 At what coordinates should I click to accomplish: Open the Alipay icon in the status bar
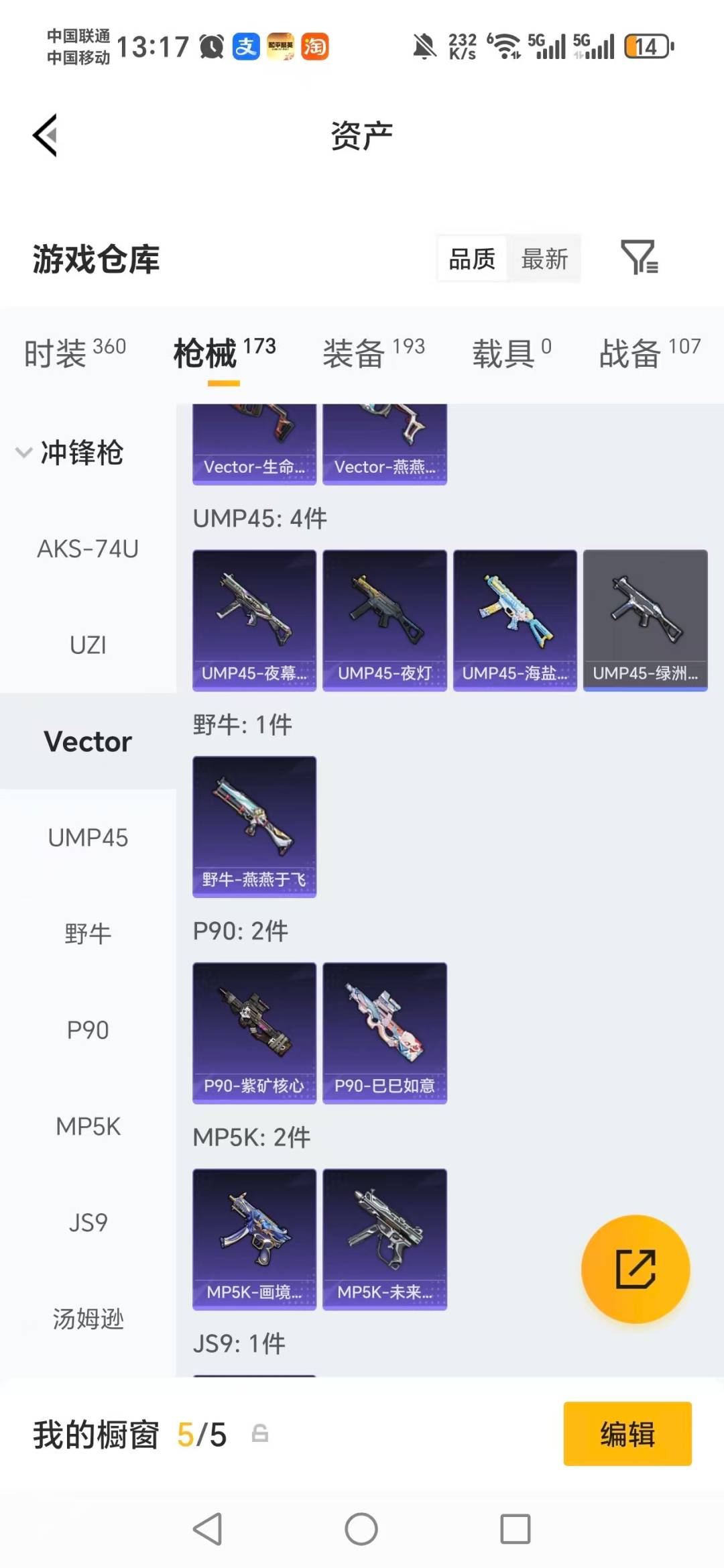(245, 46)
